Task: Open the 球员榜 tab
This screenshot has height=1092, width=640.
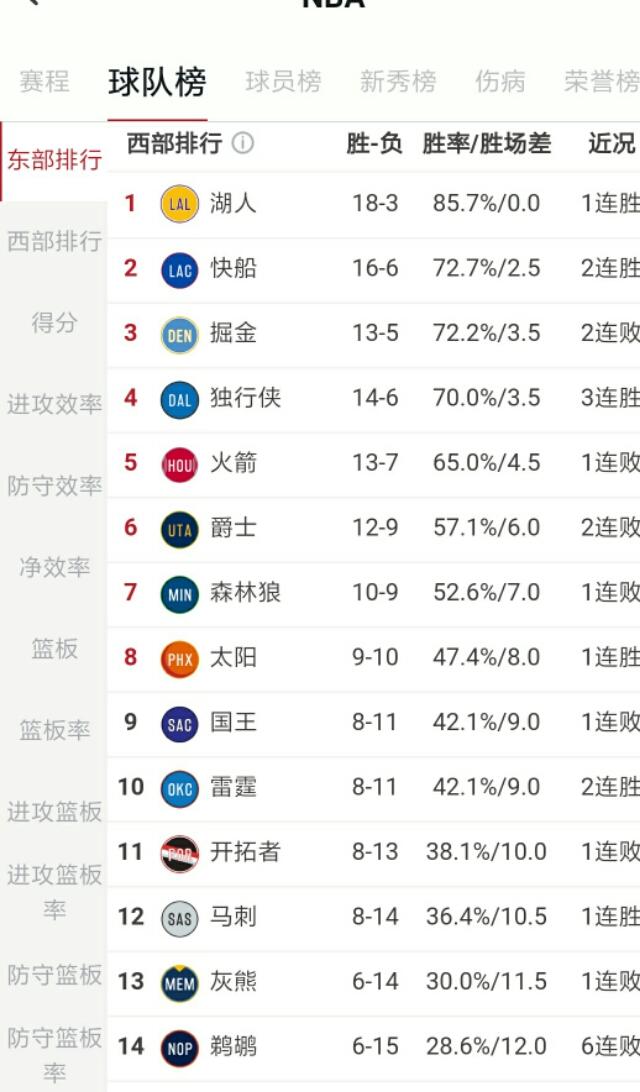Action: pyautogui.click(x=283, y=81)
